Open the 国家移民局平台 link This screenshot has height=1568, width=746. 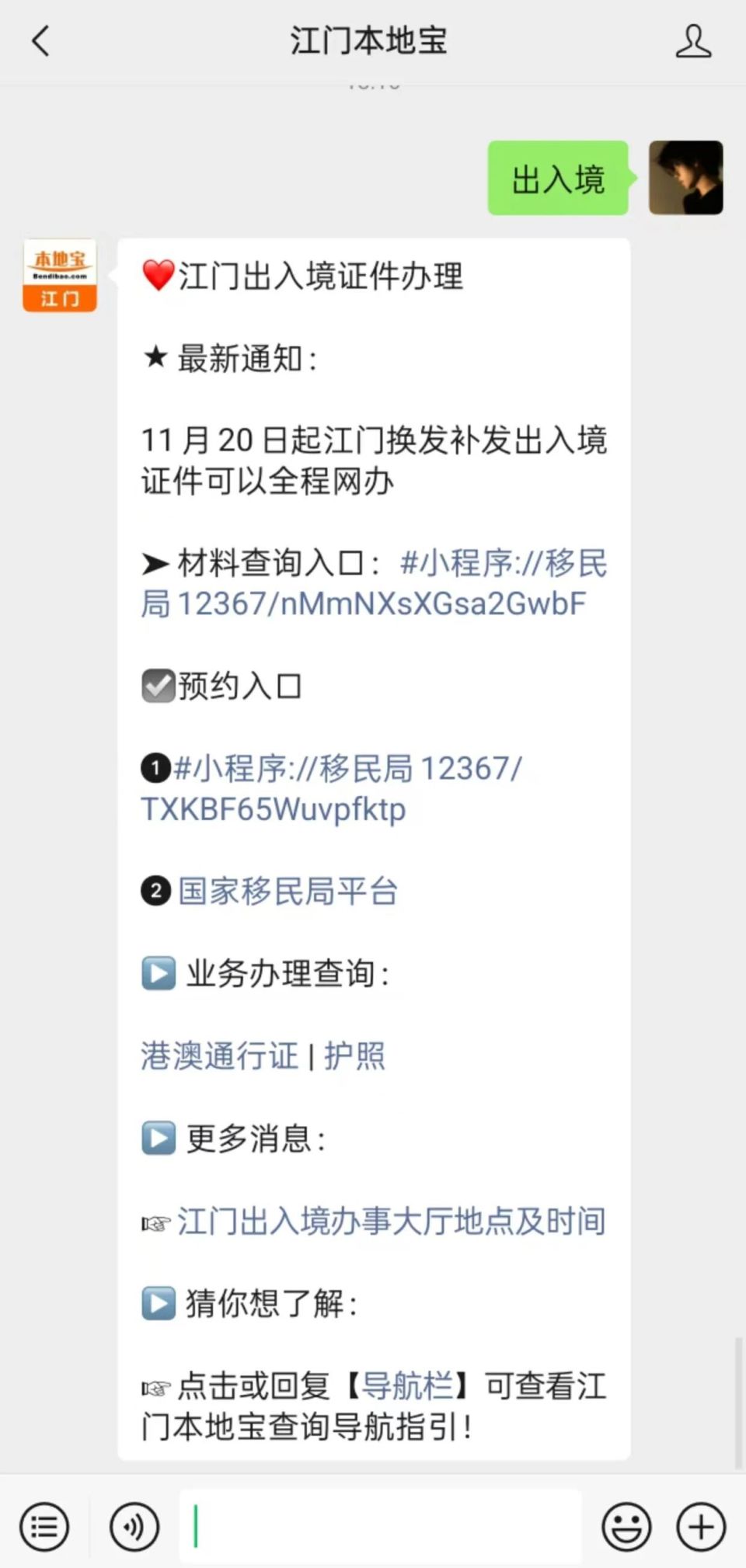287,892
